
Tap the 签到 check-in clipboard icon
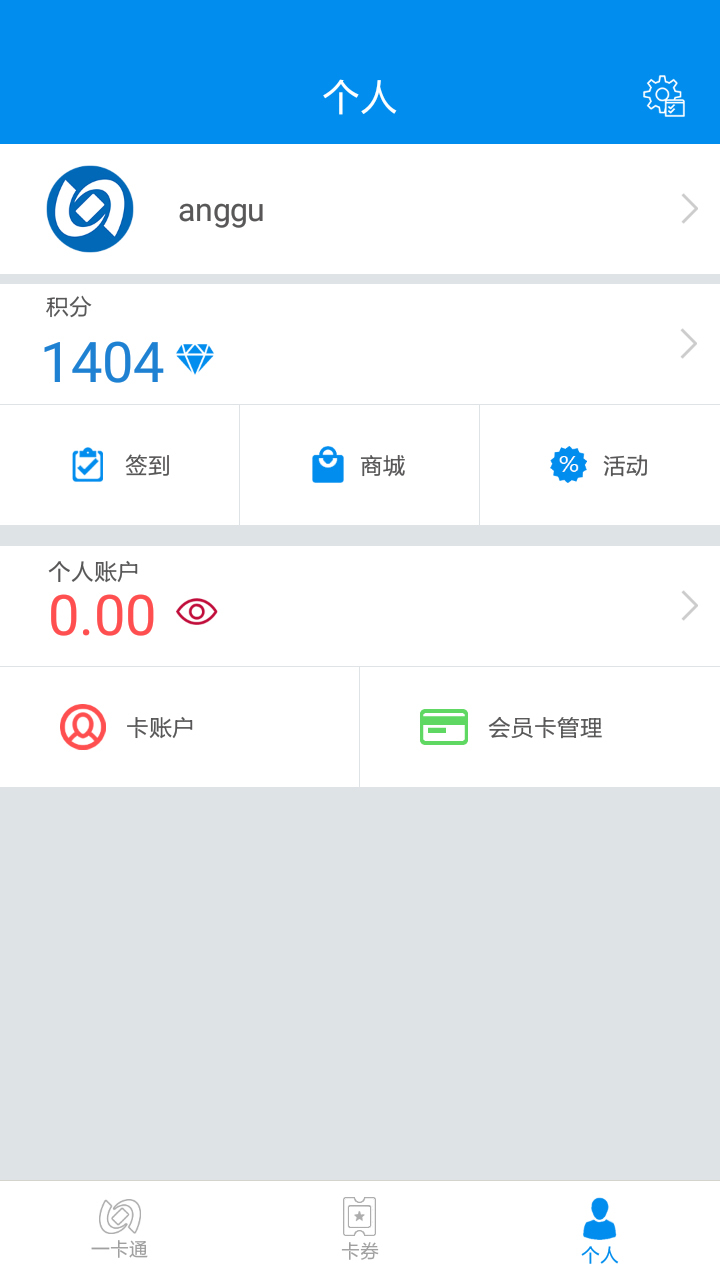pyautogui.click(x=88, y=465)
